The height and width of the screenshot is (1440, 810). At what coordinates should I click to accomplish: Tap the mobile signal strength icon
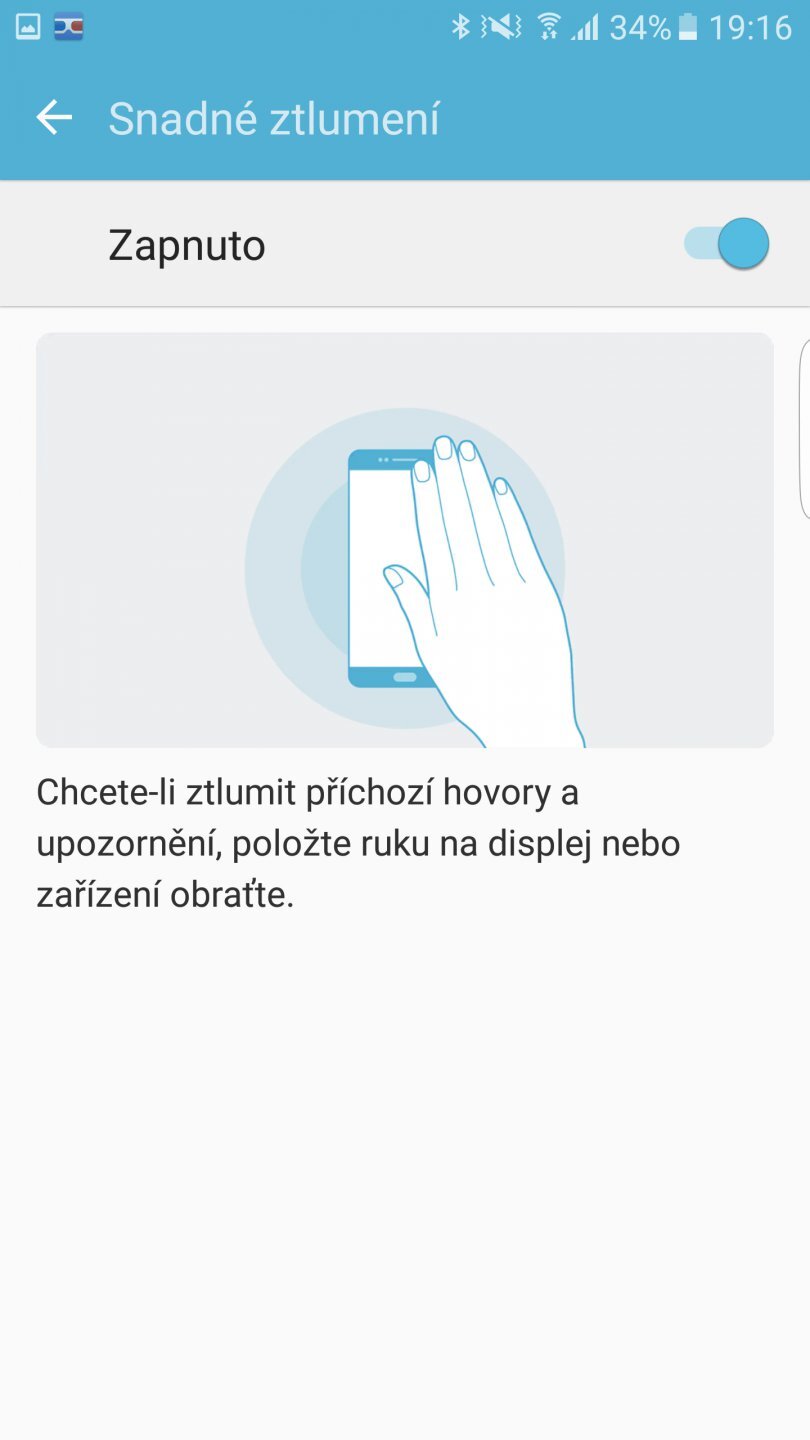point(586,27)
